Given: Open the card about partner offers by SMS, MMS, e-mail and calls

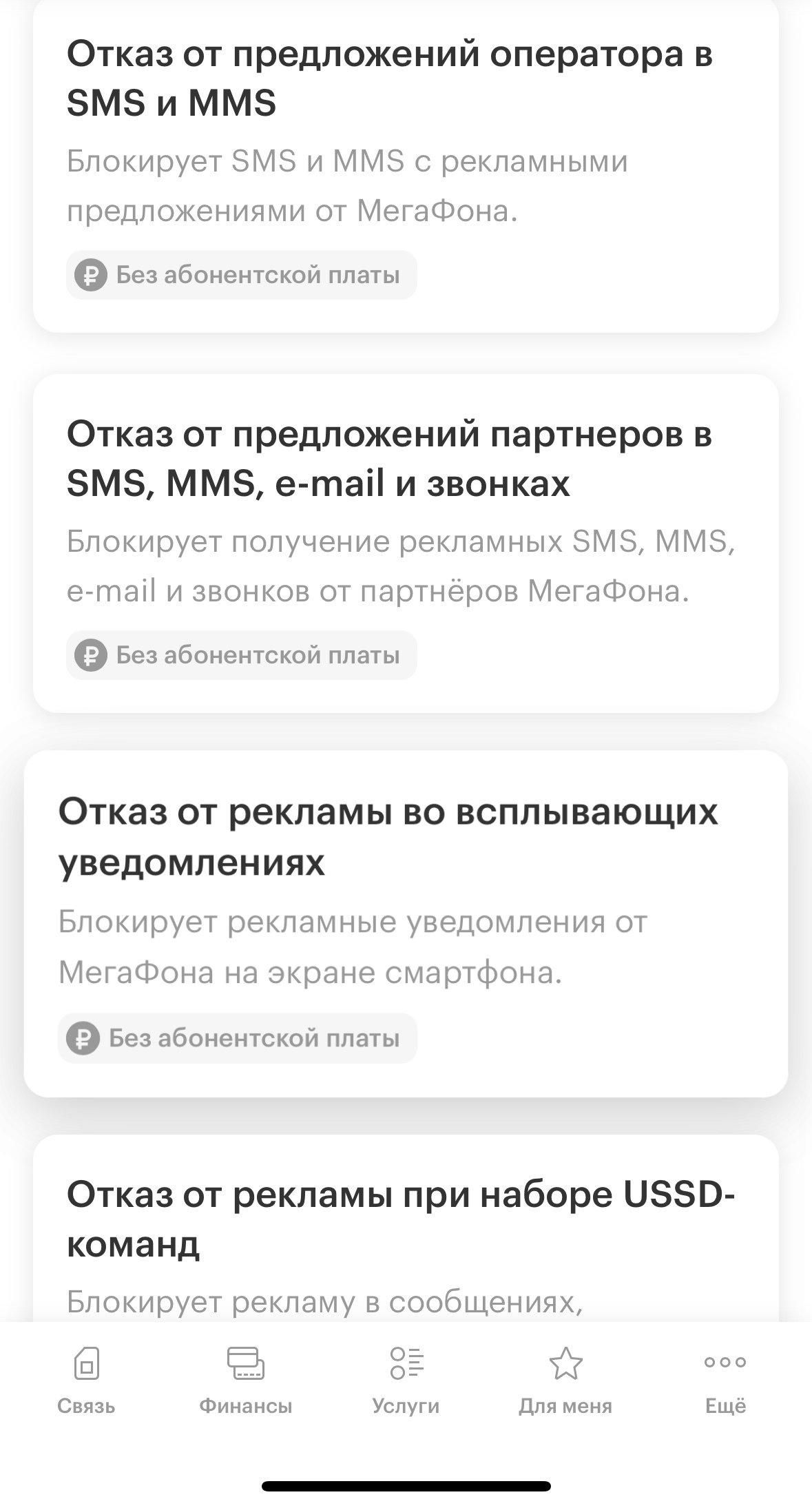Looking at the screenshot, I should click(x=406, y=544).
